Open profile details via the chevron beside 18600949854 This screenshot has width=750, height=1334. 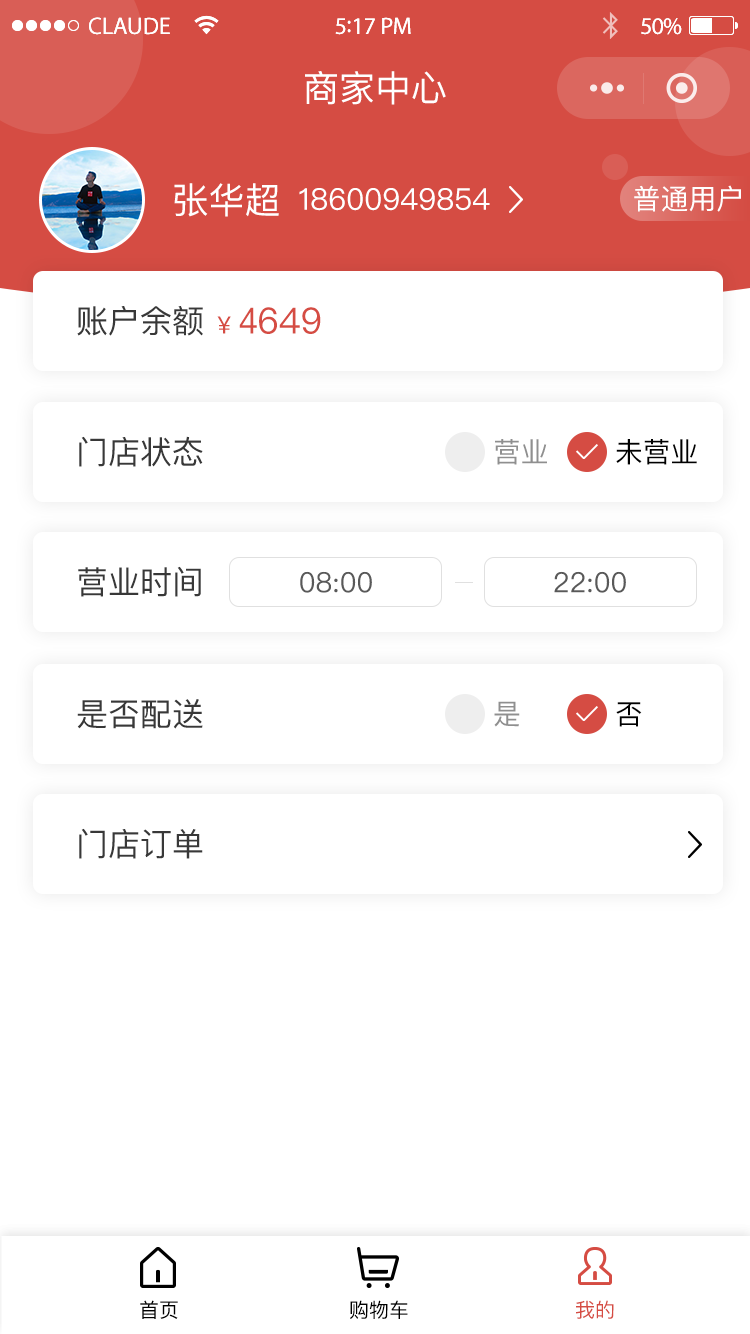(x=516, y=200)
